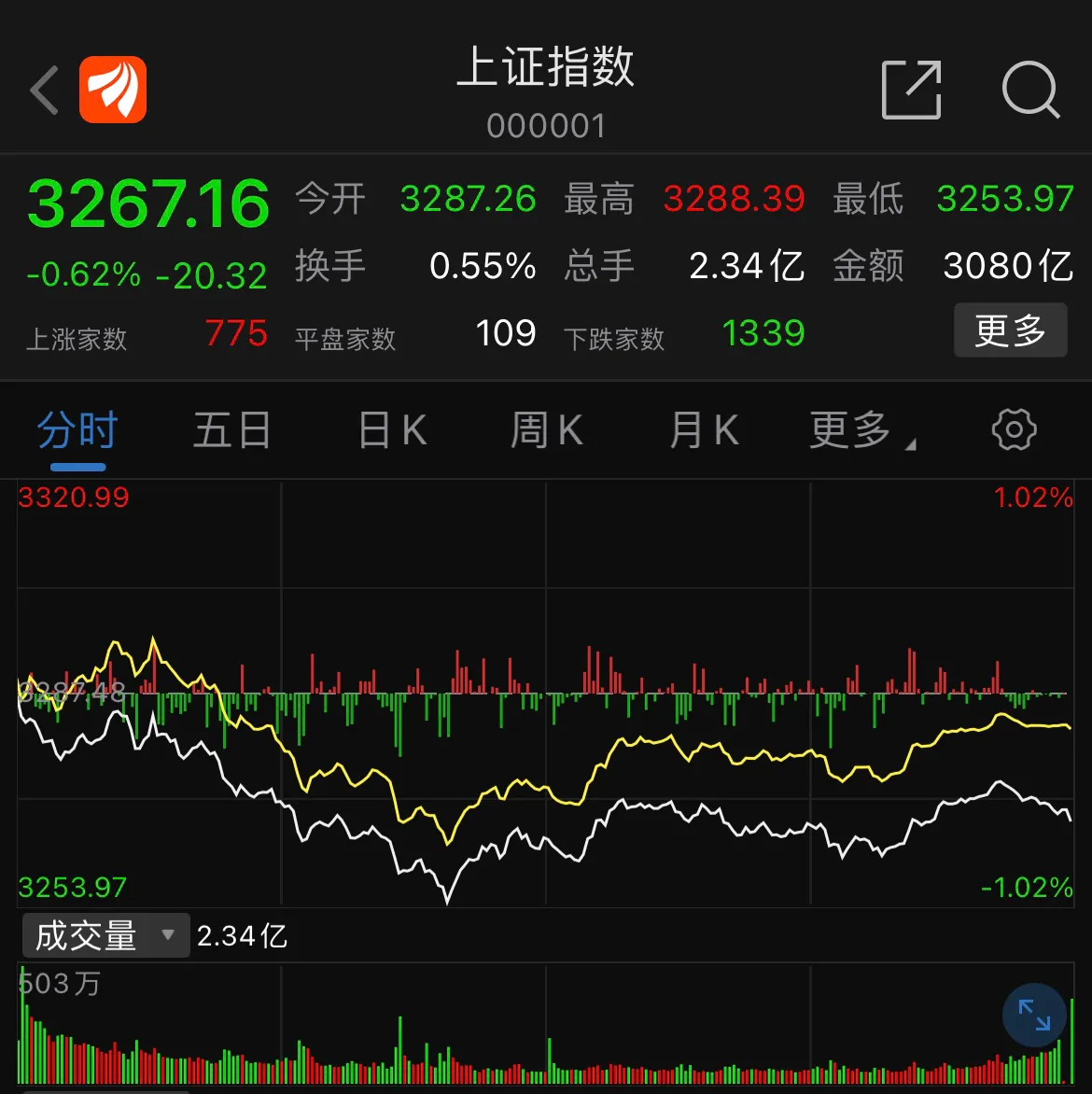Open chart settings gear
The height and width of the screenshot is (1094, 1092).
tap(1014, 430)
